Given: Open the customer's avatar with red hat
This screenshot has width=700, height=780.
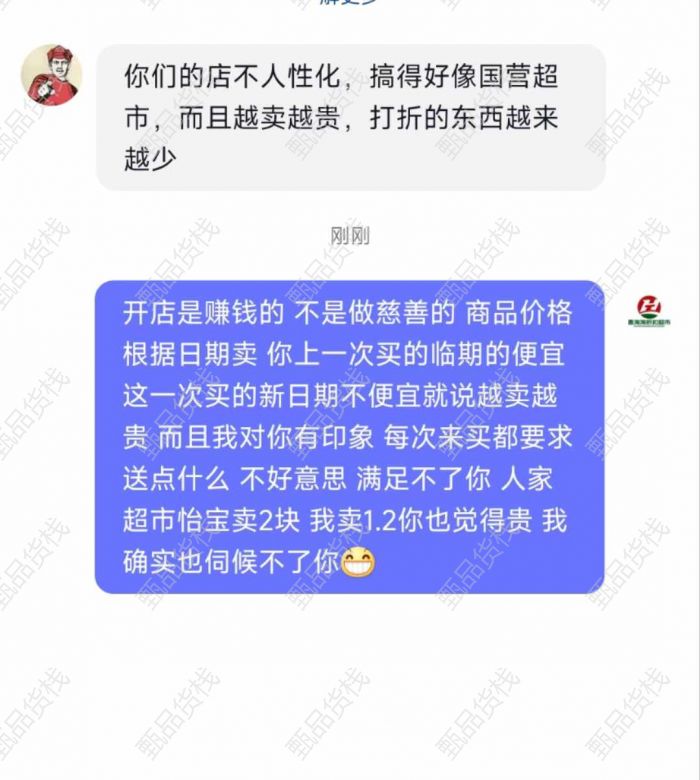Looking at the screenshot, I should tap(51, 75).
